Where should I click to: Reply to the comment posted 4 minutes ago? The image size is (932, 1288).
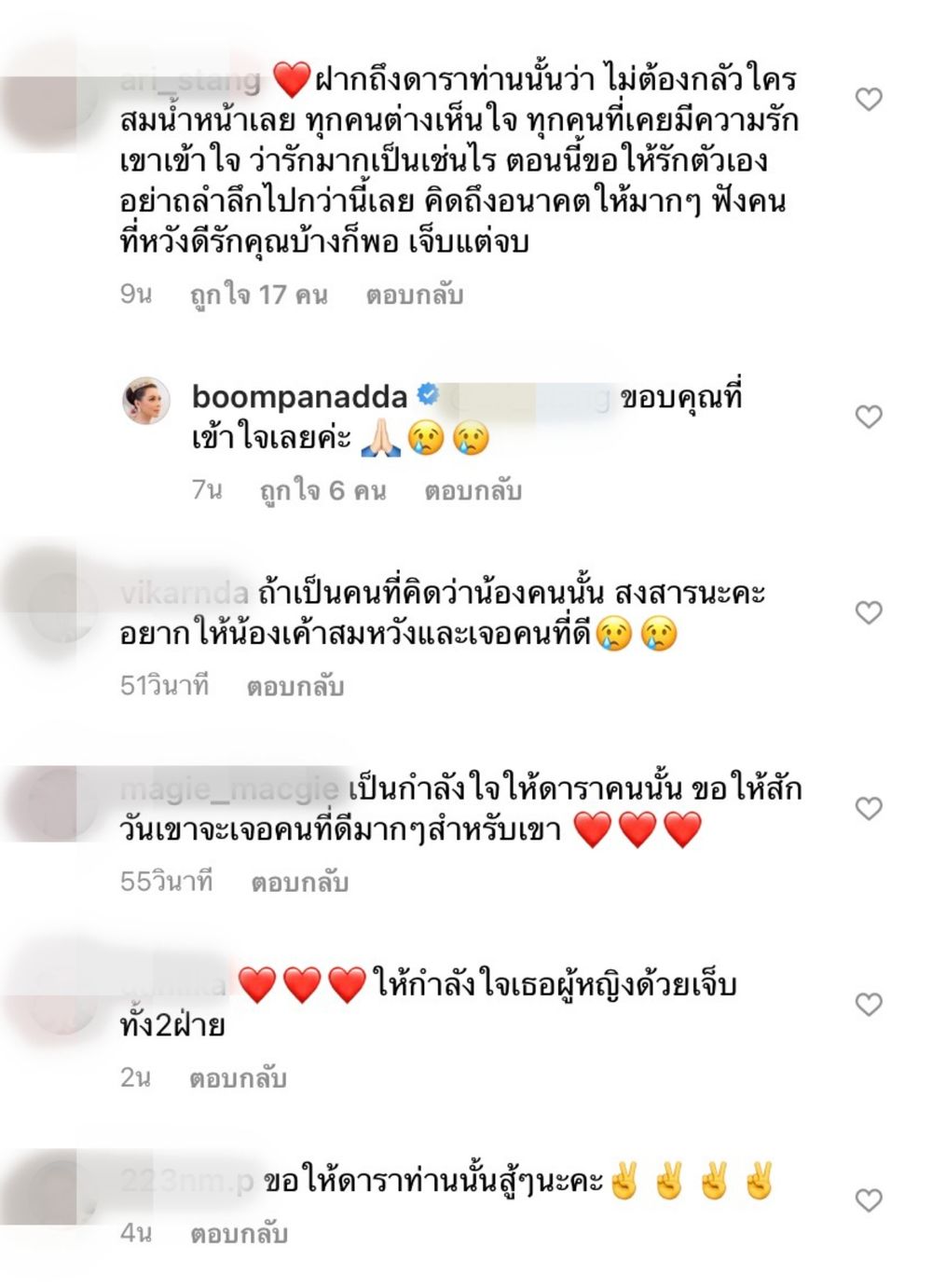pos(239,1234)
